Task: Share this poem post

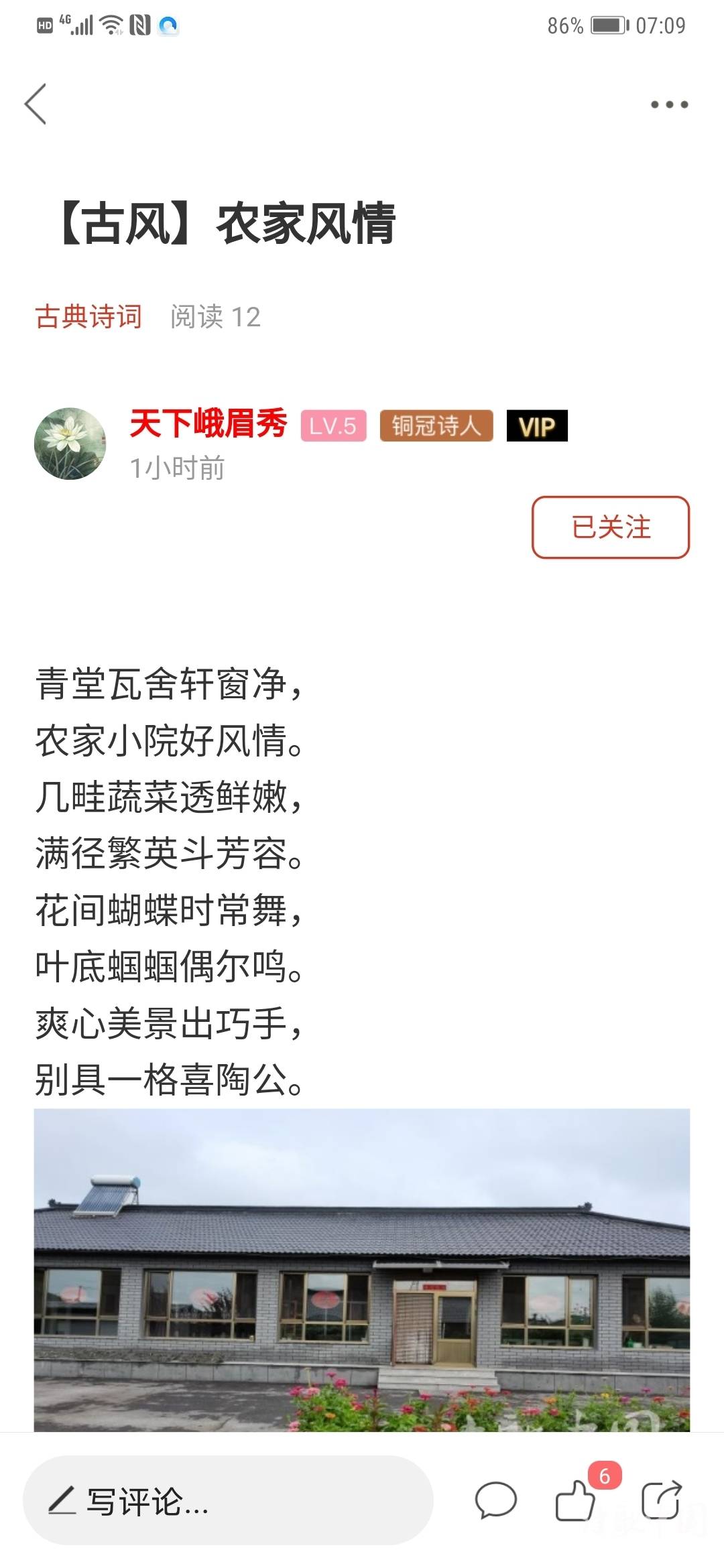Action: coord(661,1500)
